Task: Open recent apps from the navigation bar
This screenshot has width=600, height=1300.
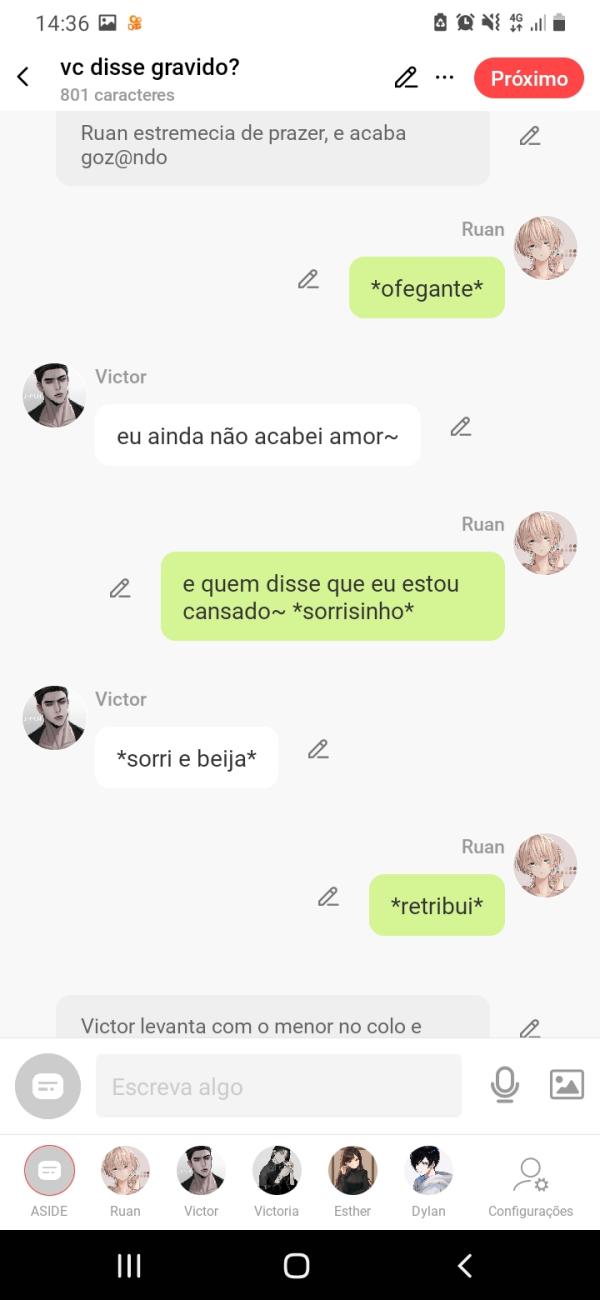Action: pos(129,1266)
